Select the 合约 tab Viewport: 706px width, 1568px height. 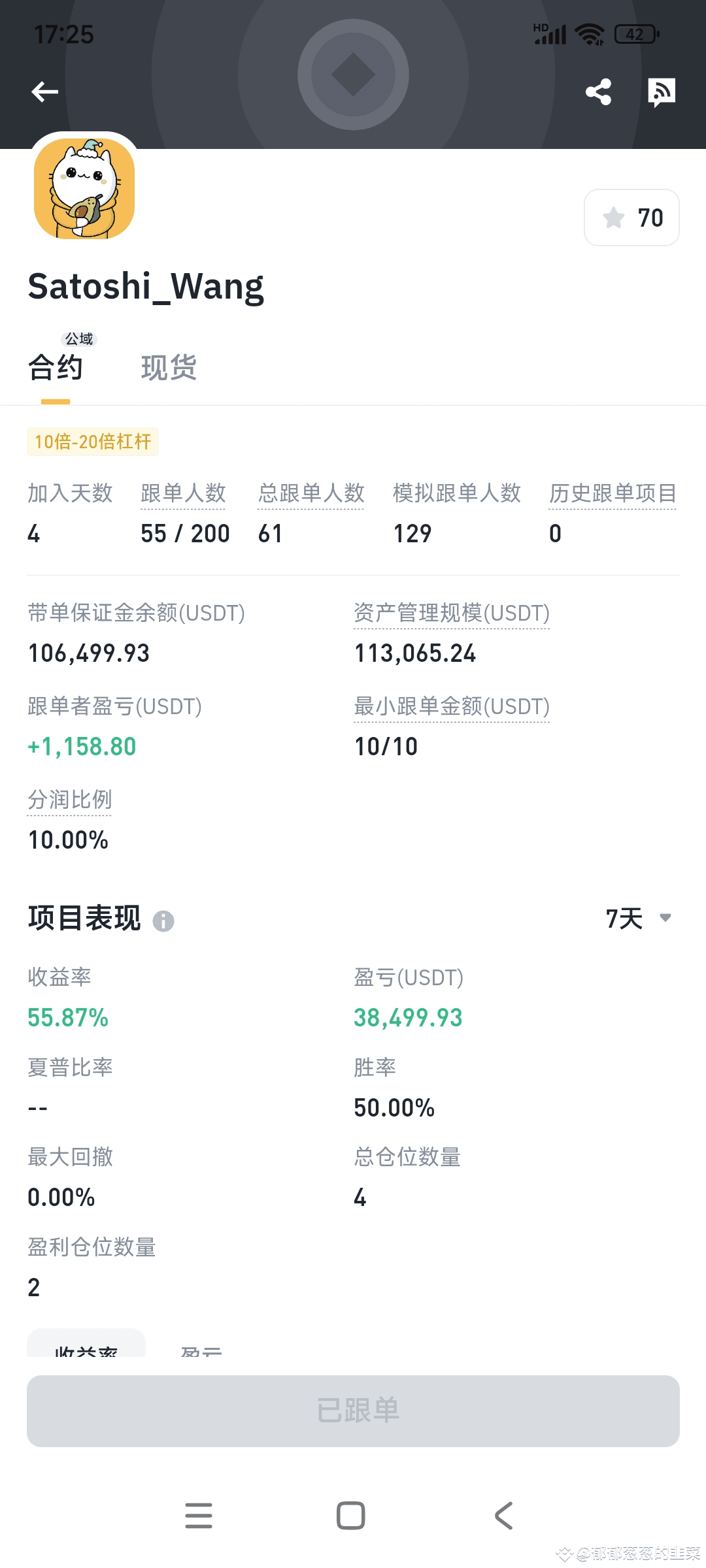pos(56,367)
